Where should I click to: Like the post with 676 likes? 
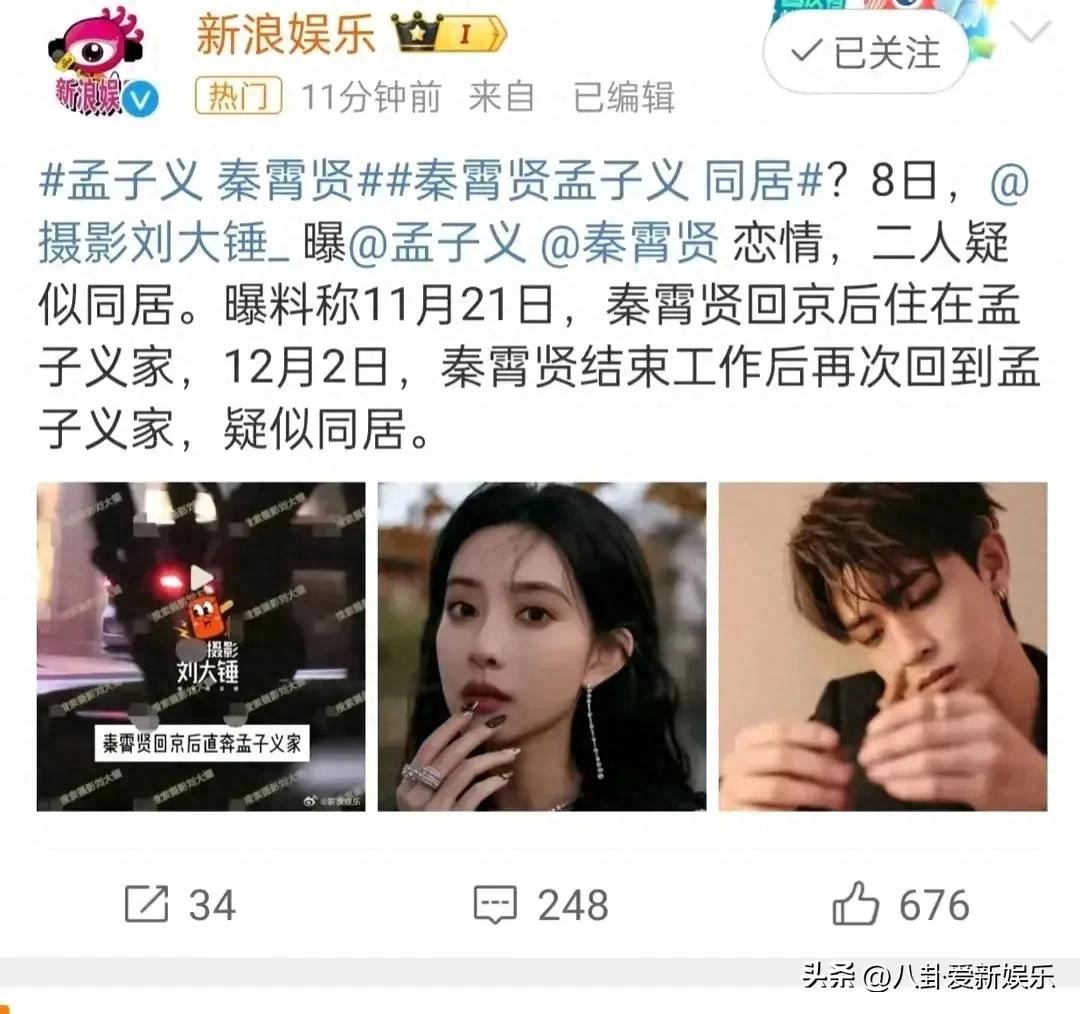coord(900,905)
